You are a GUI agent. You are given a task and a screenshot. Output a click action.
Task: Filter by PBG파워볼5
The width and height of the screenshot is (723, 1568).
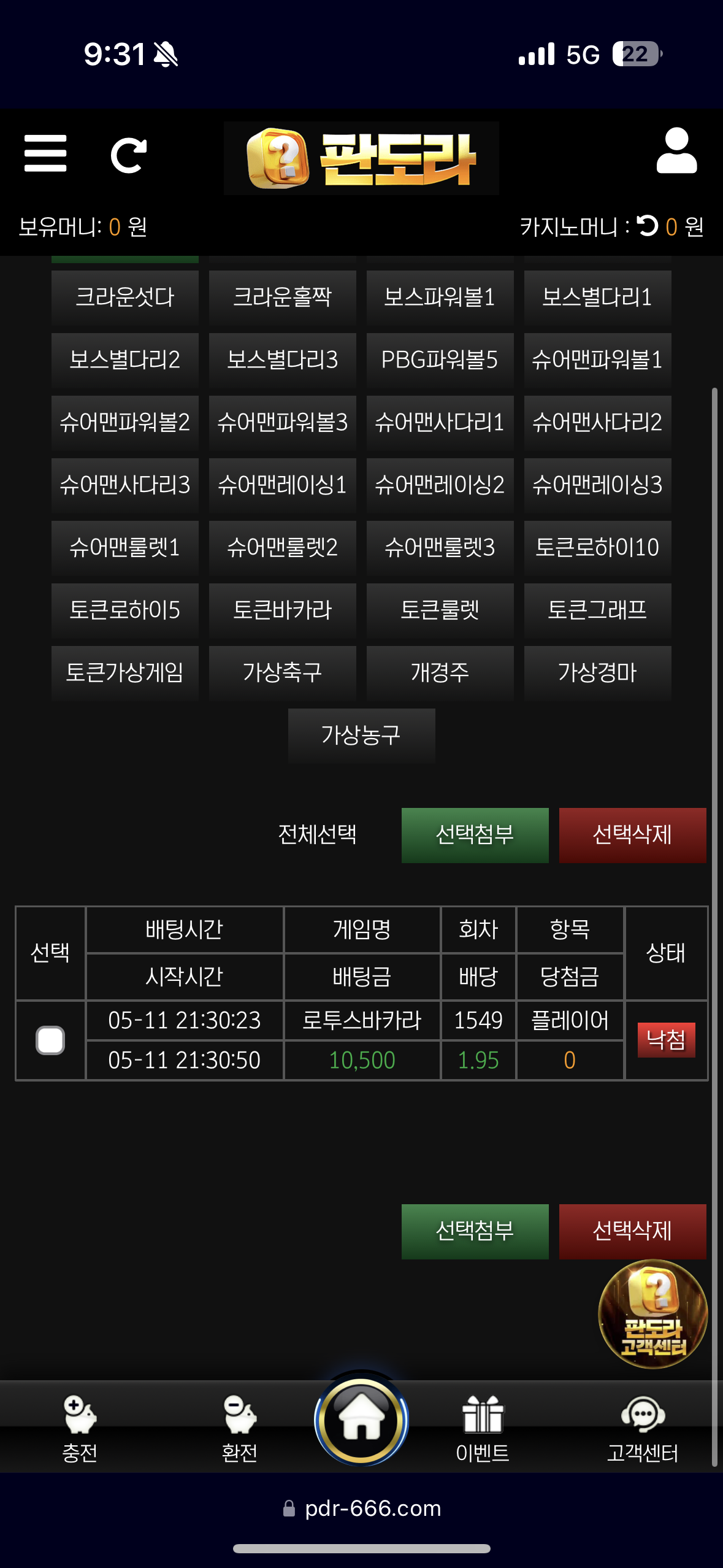[x=440, y=360]
